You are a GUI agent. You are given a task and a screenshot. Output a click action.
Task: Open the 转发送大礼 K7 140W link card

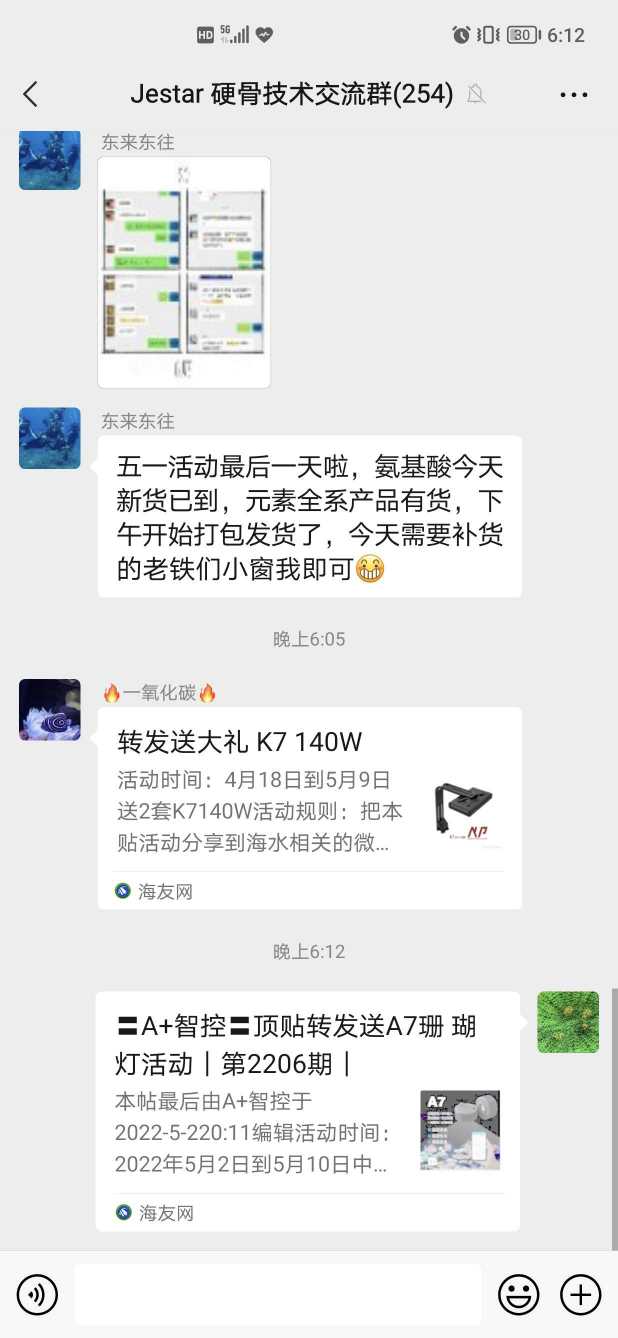pyautogui.click(x=309, y=808)
